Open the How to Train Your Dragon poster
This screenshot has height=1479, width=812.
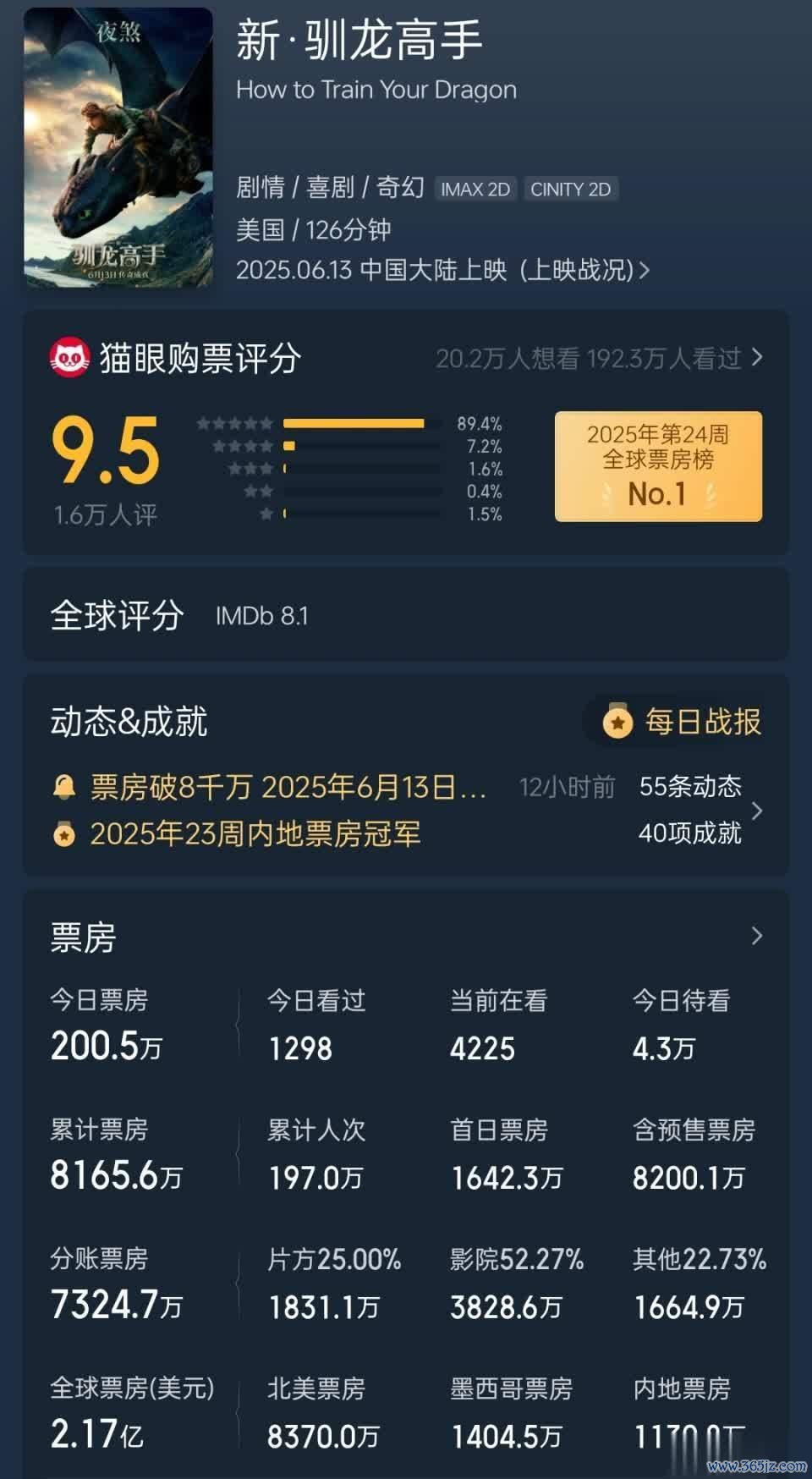click(x=118, y=148)
